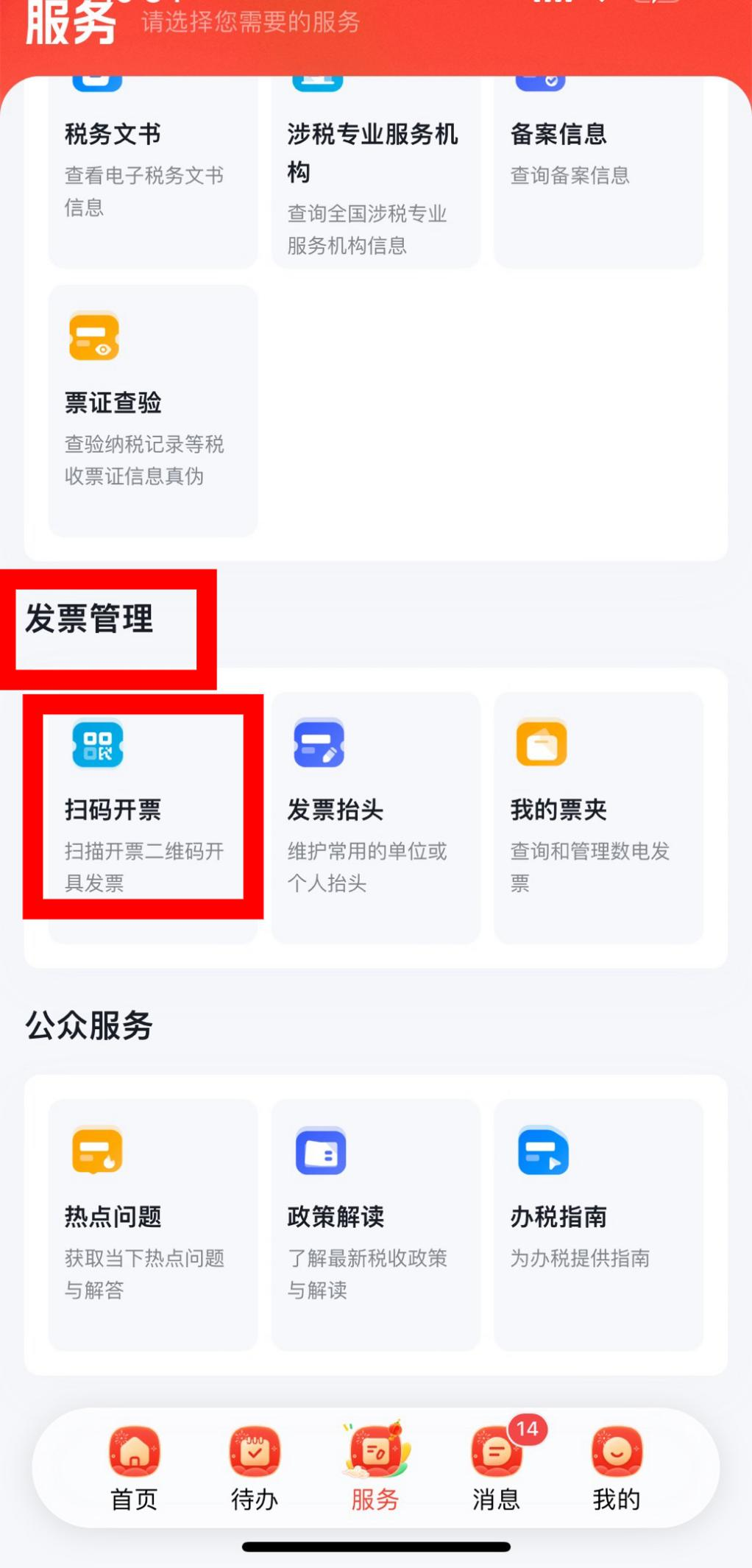The image size is (752, 1568).
Task: Switch to the 待办 tab
Action: click(255, 1468)
